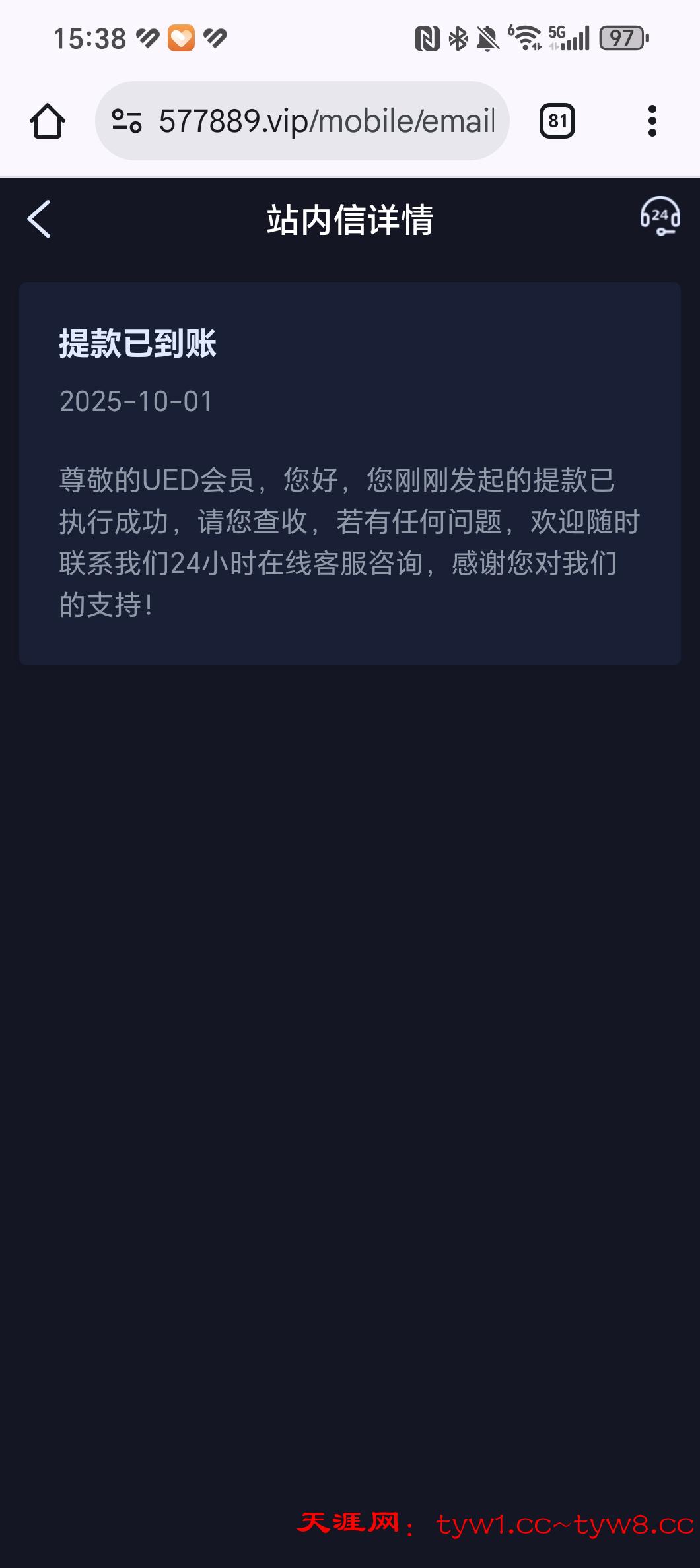Tap the back arrow on 站内信详情 page
700x1568 pixels.
[38, 219]
